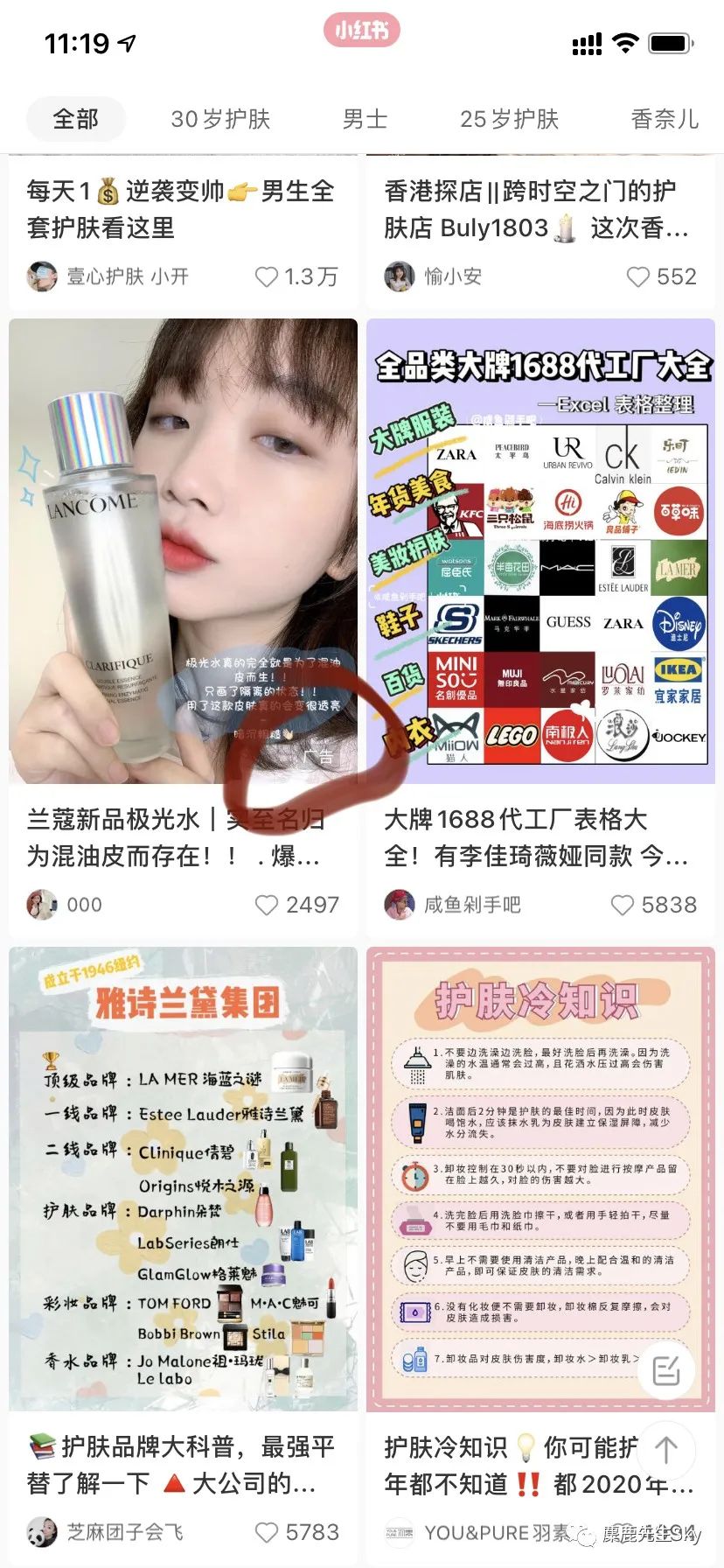Tap the 小红书 logo at the top
This screenshot has width=724, height=1568.
pos(361,30)
